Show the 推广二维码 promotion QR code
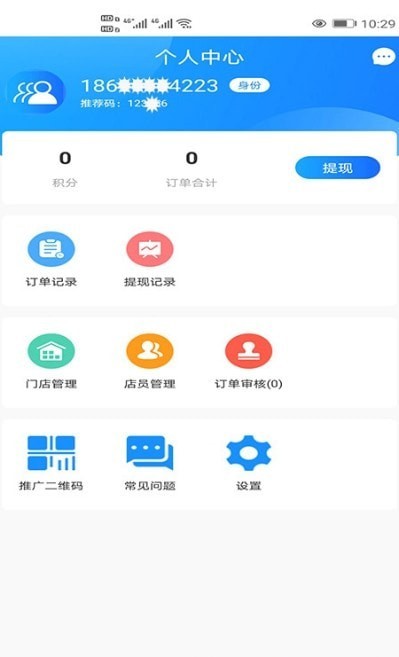 tap(51, 463)
